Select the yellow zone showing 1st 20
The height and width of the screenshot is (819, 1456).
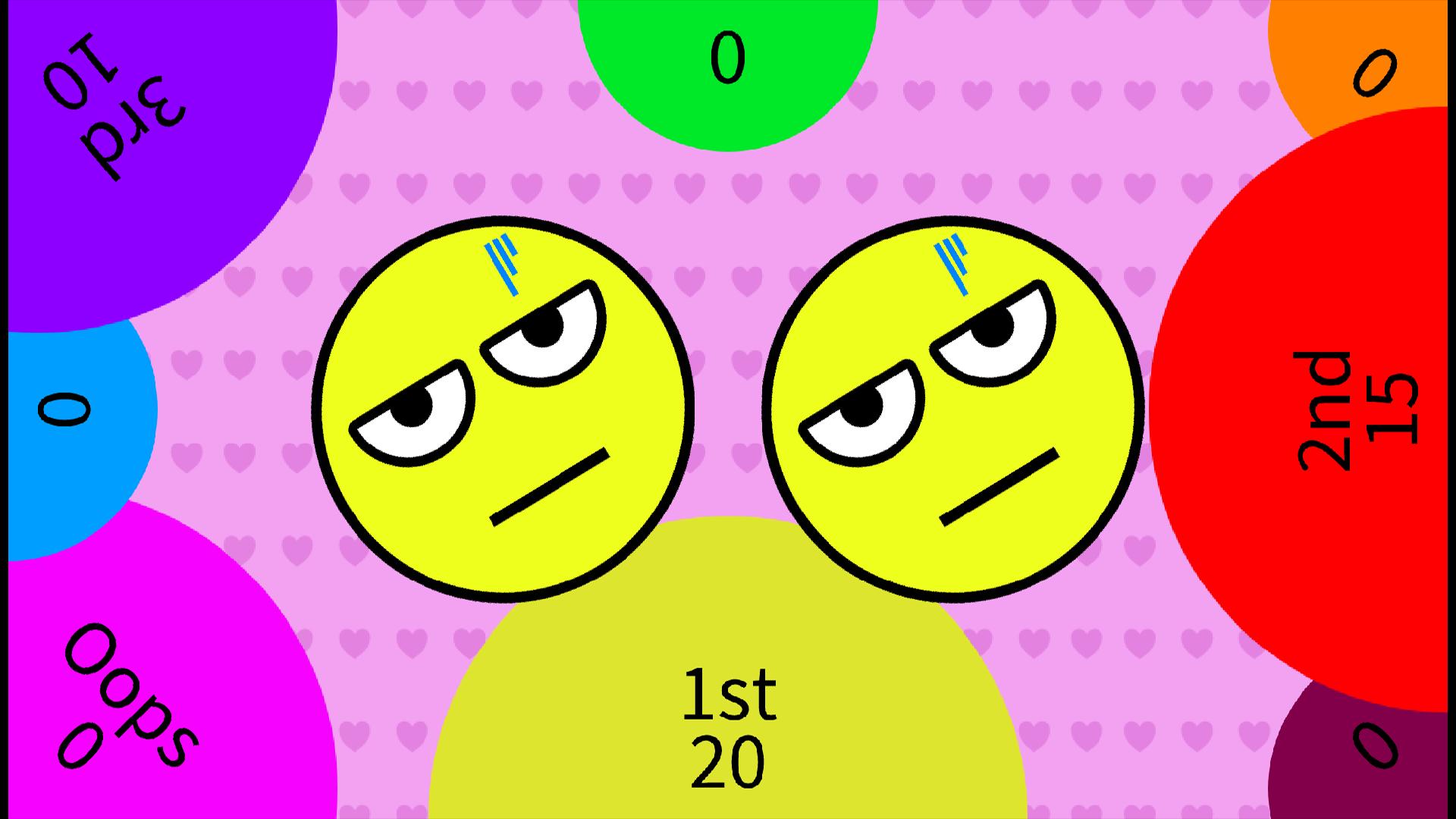[728, 720]
